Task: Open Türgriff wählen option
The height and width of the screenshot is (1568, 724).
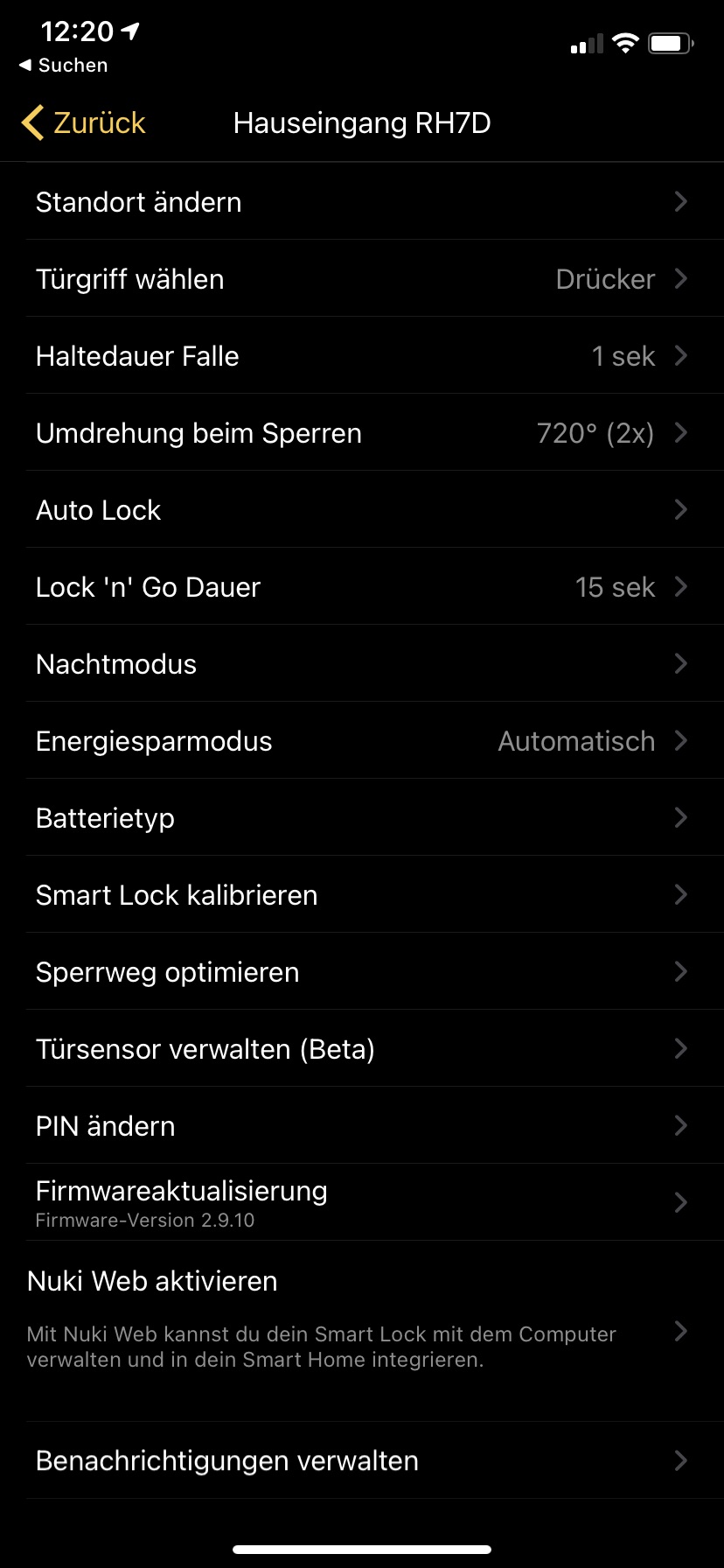Action: [x=362, y=279]
